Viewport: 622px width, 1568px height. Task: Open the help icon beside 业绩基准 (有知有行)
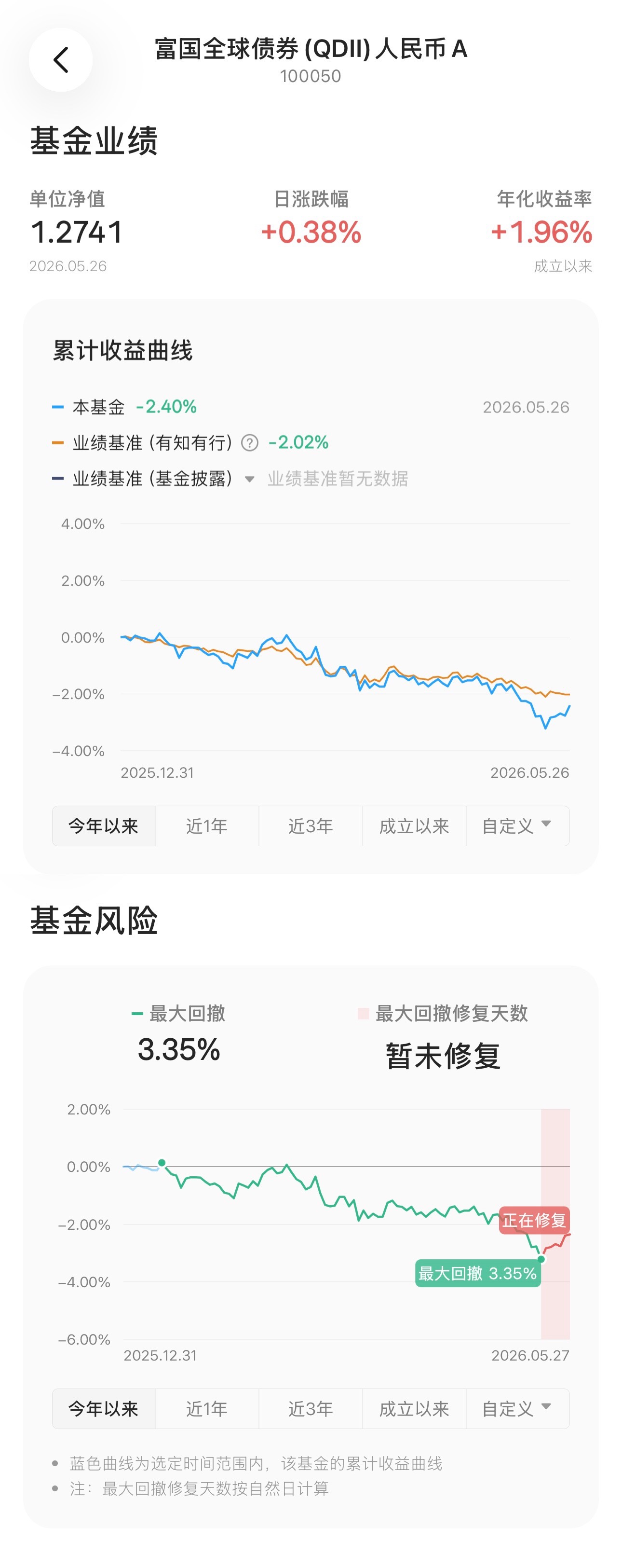pyautogui.click(x=250, y=442)
